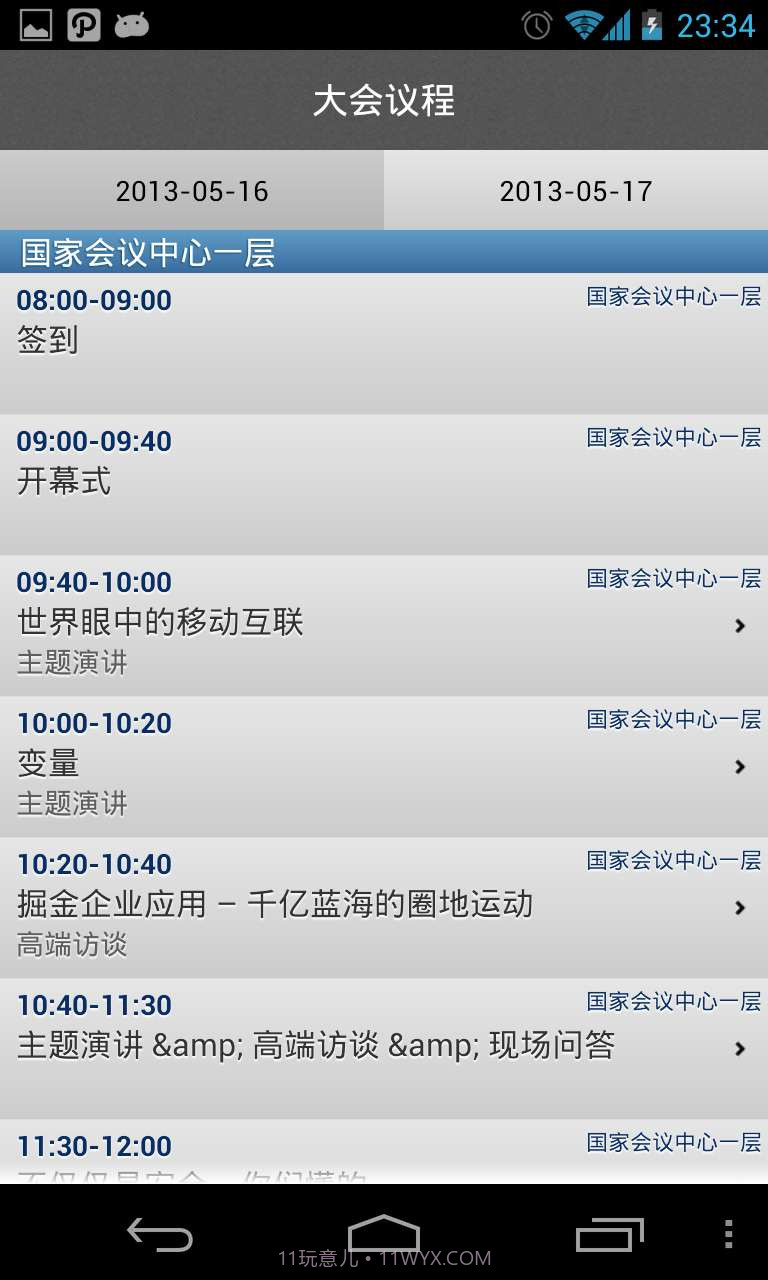Expand the 变量 keynote session details
The height and width of the screenshot is (1280, 768).
[384, 765]
